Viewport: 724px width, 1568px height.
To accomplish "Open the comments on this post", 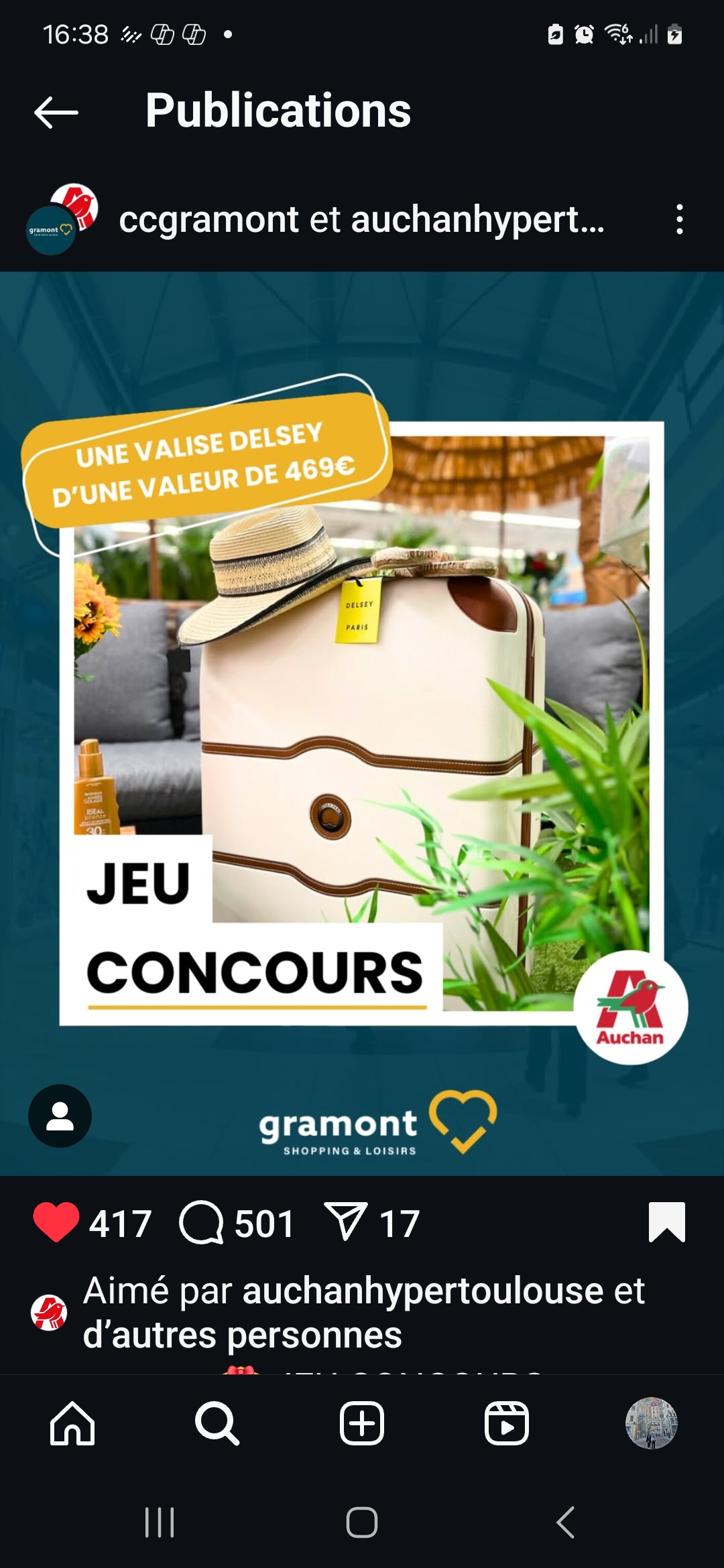I will (201, 1222).
